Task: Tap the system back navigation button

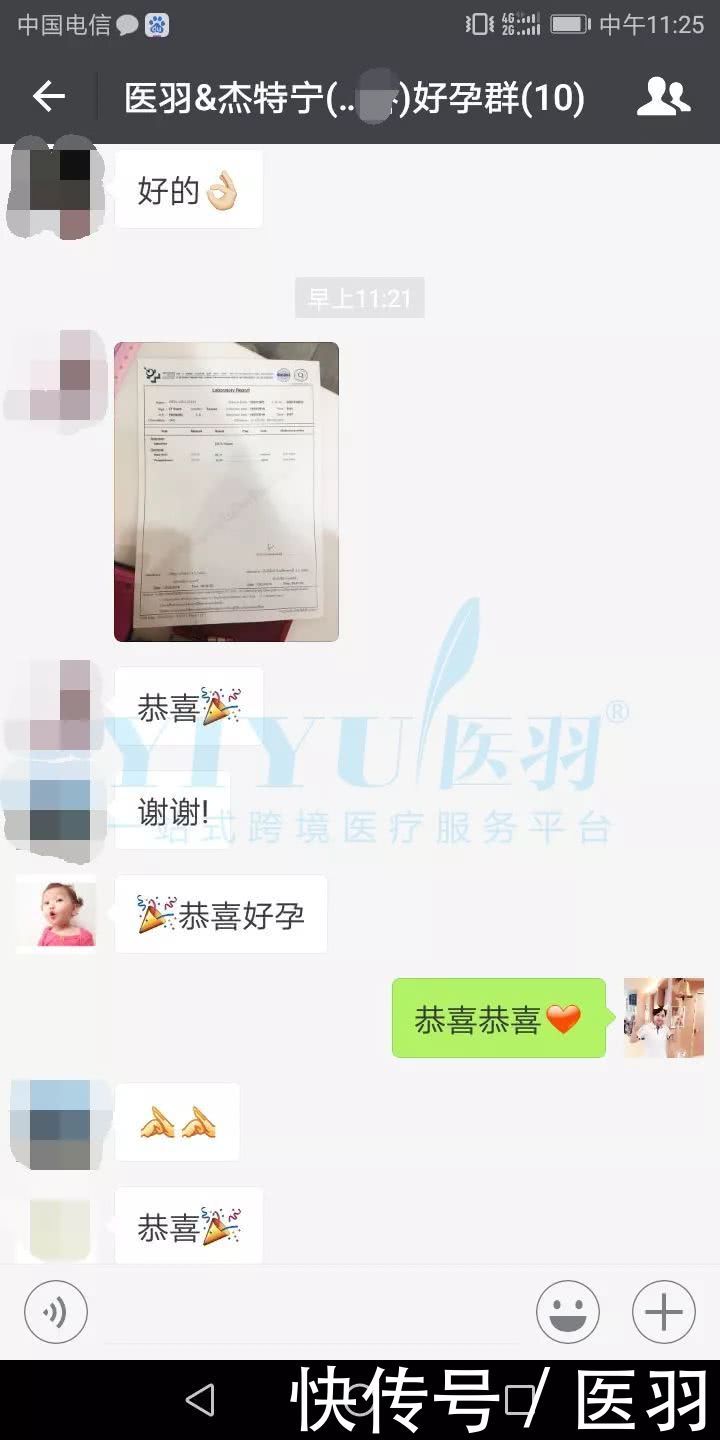Action: tap(200, 1400)
